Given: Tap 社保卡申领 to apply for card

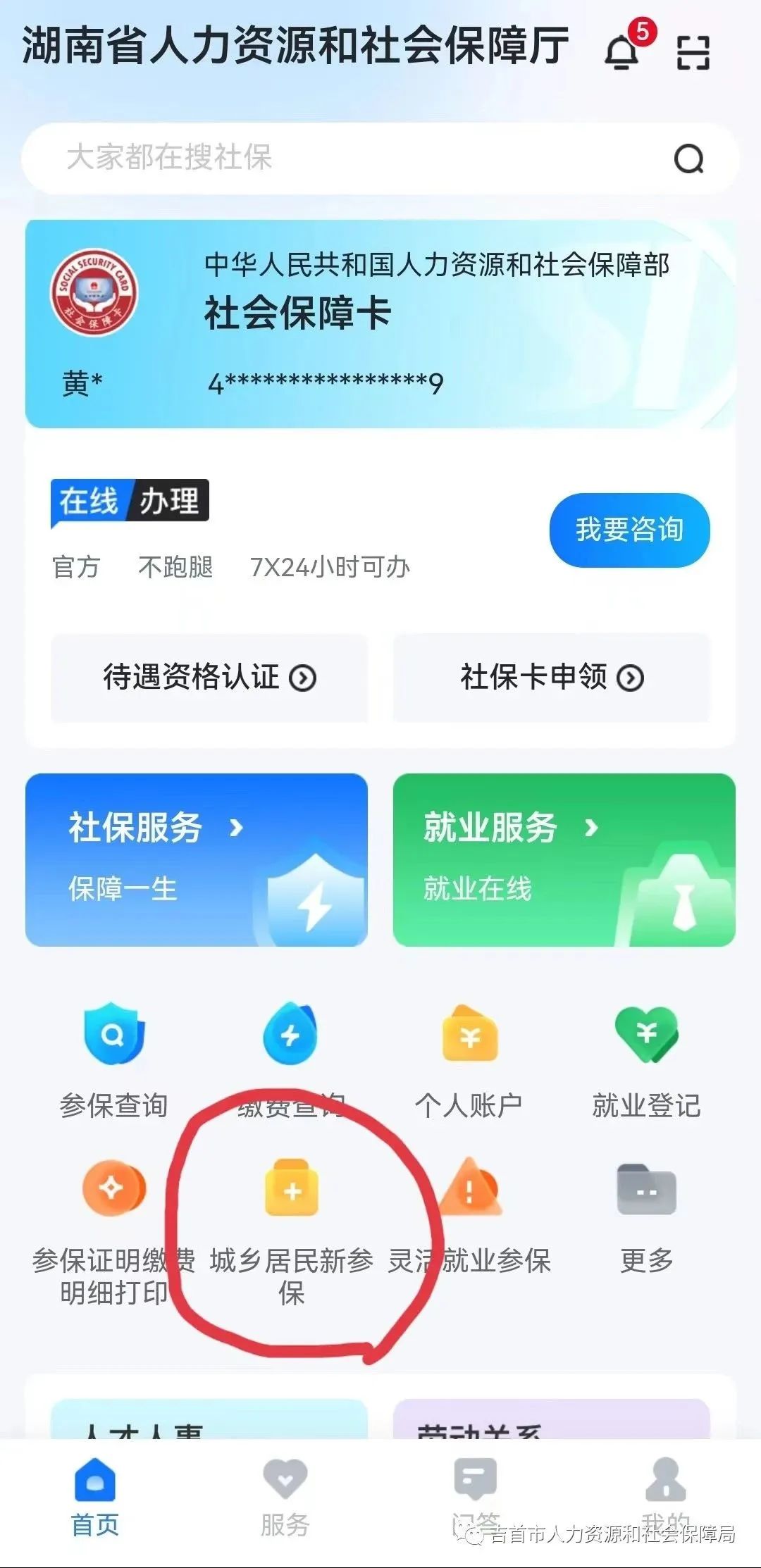Looking at the screenshot, I should coord(550,678).
